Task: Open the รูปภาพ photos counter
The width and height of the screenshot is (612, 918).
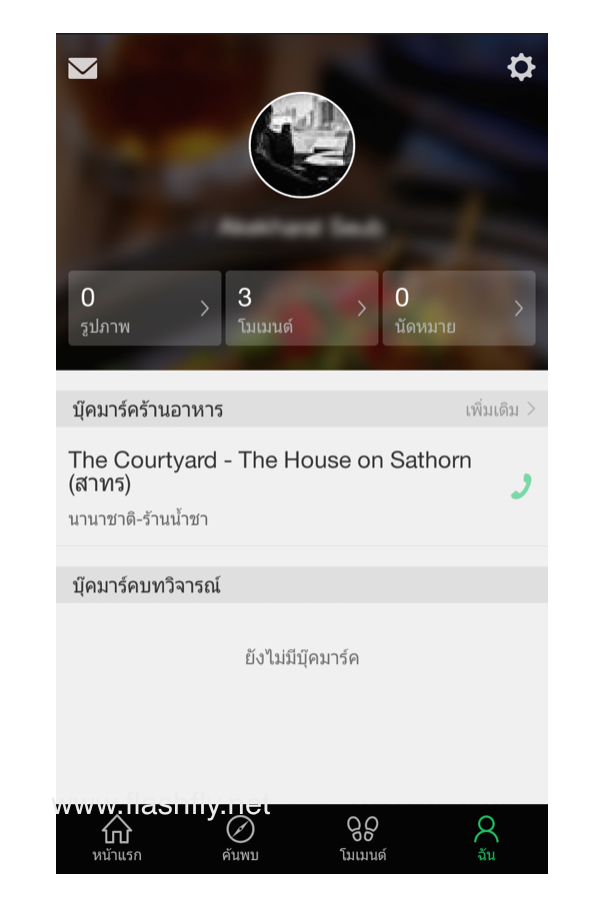Action: pos(145,308)
